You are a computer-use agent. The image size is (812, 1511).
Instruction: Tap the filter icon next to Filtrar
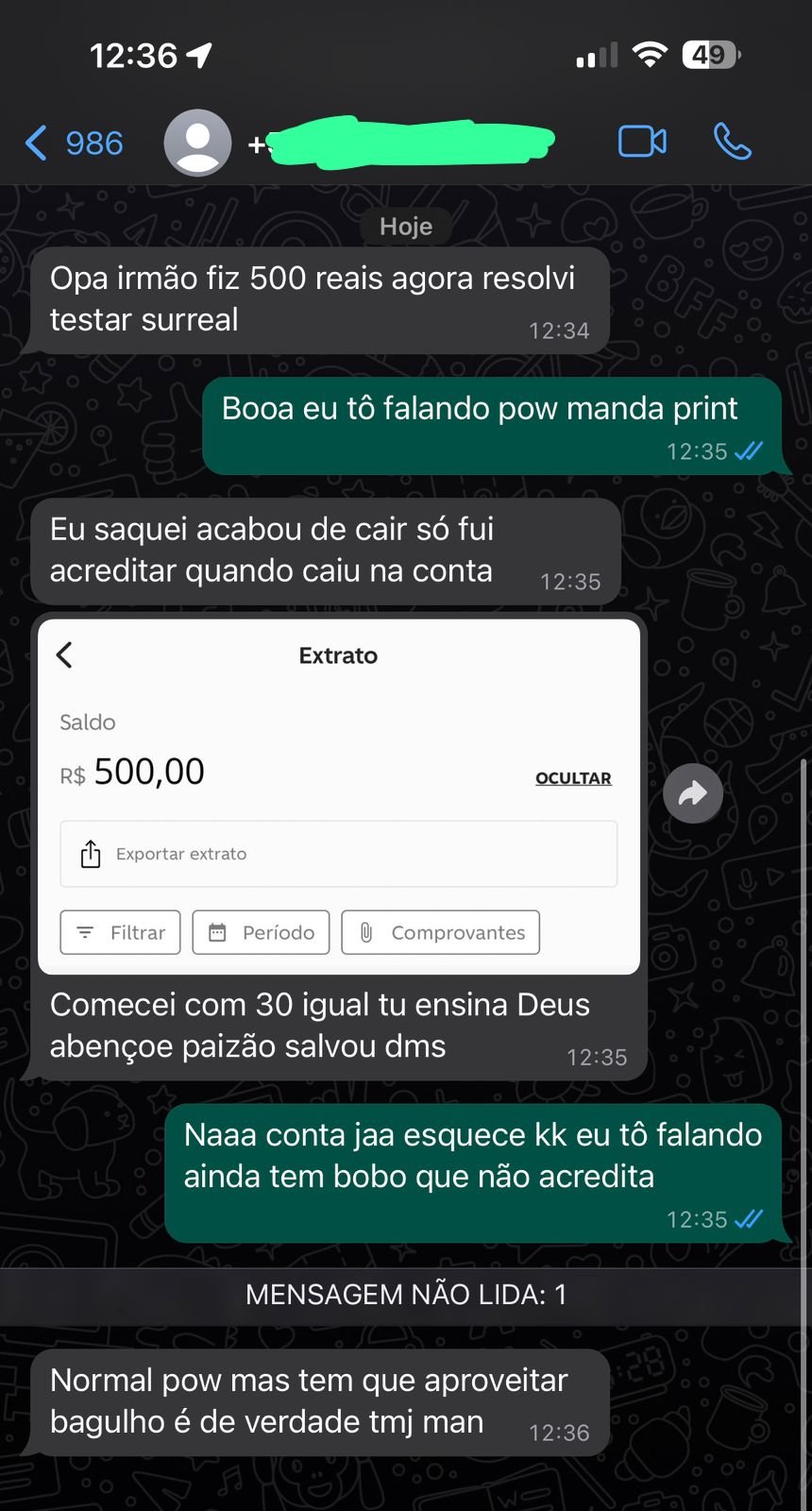point(87,932)
